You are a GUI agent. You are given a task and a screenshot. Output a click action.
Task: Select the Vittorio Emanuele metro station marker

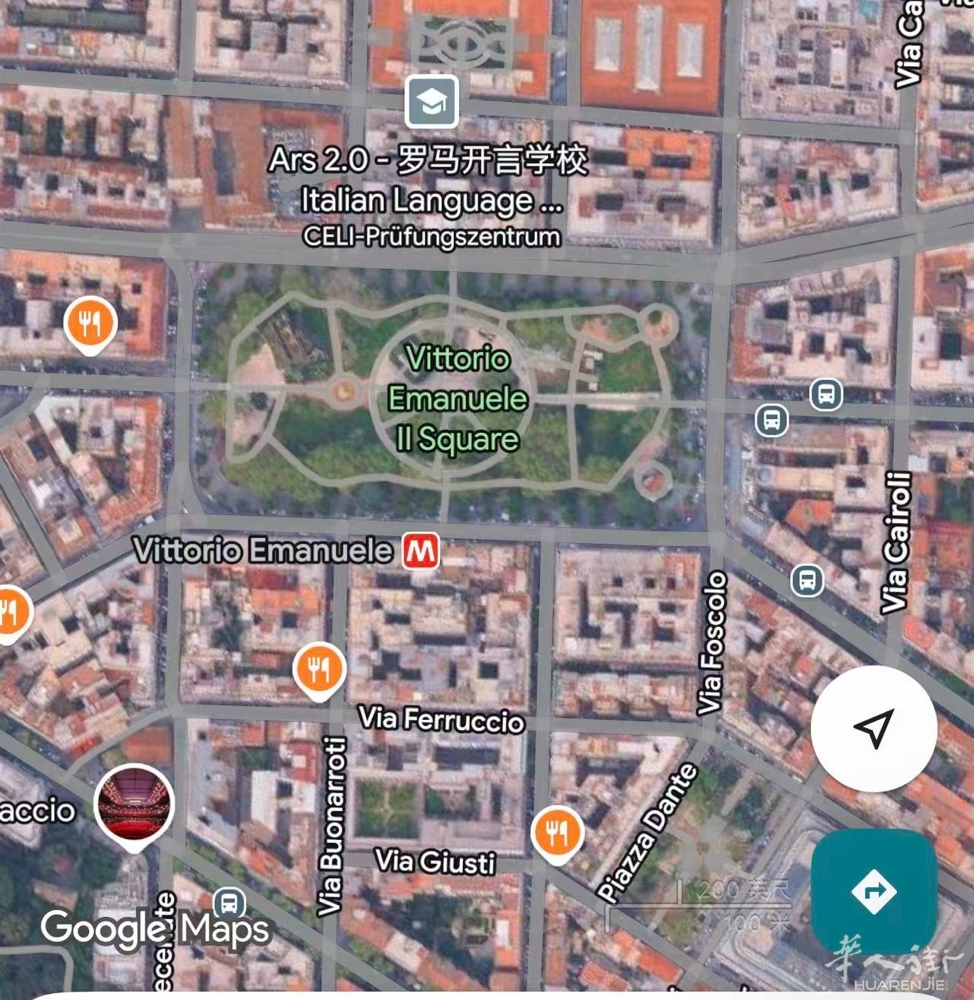pyautogui.click(x=421, y=550)
